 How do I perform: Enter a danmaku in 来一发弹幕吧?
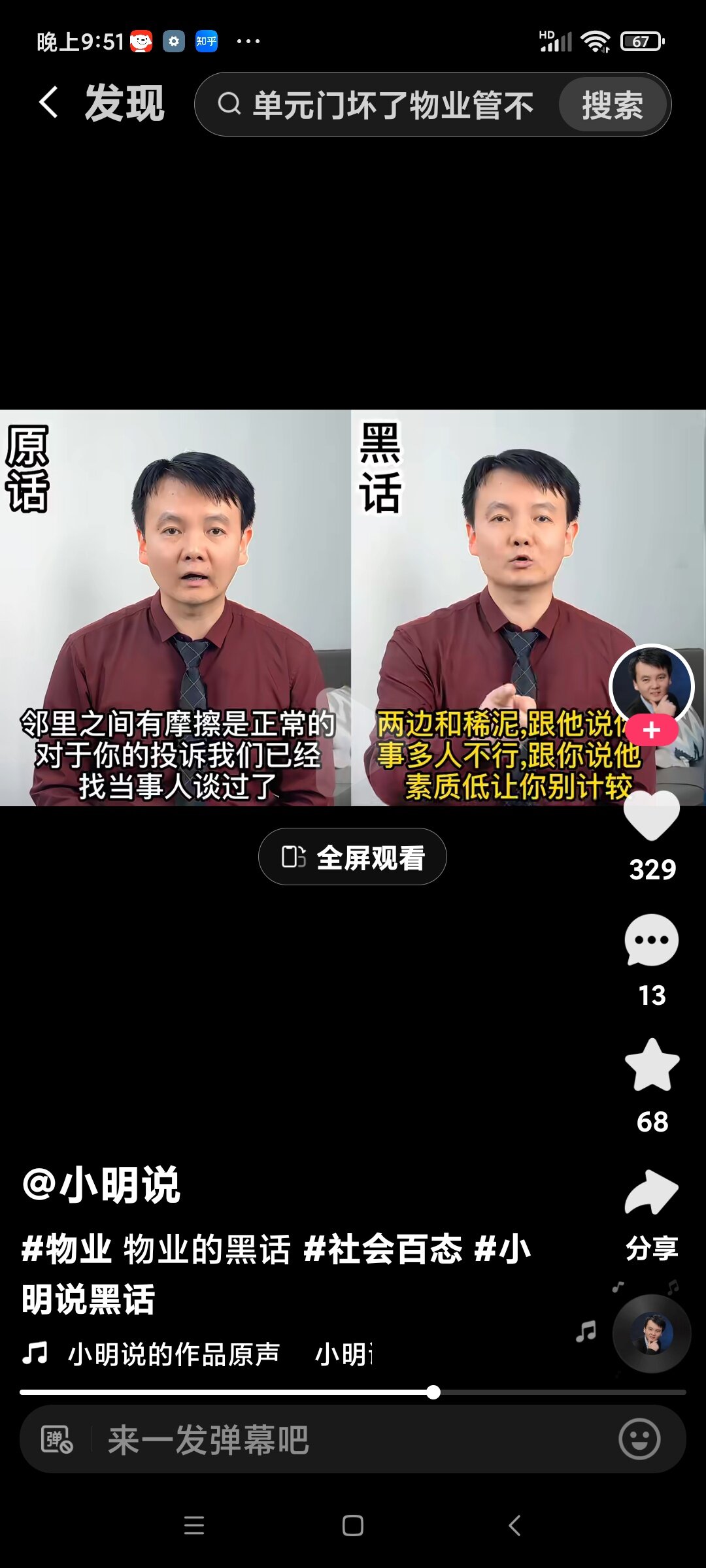click(x=327, y=1440)
